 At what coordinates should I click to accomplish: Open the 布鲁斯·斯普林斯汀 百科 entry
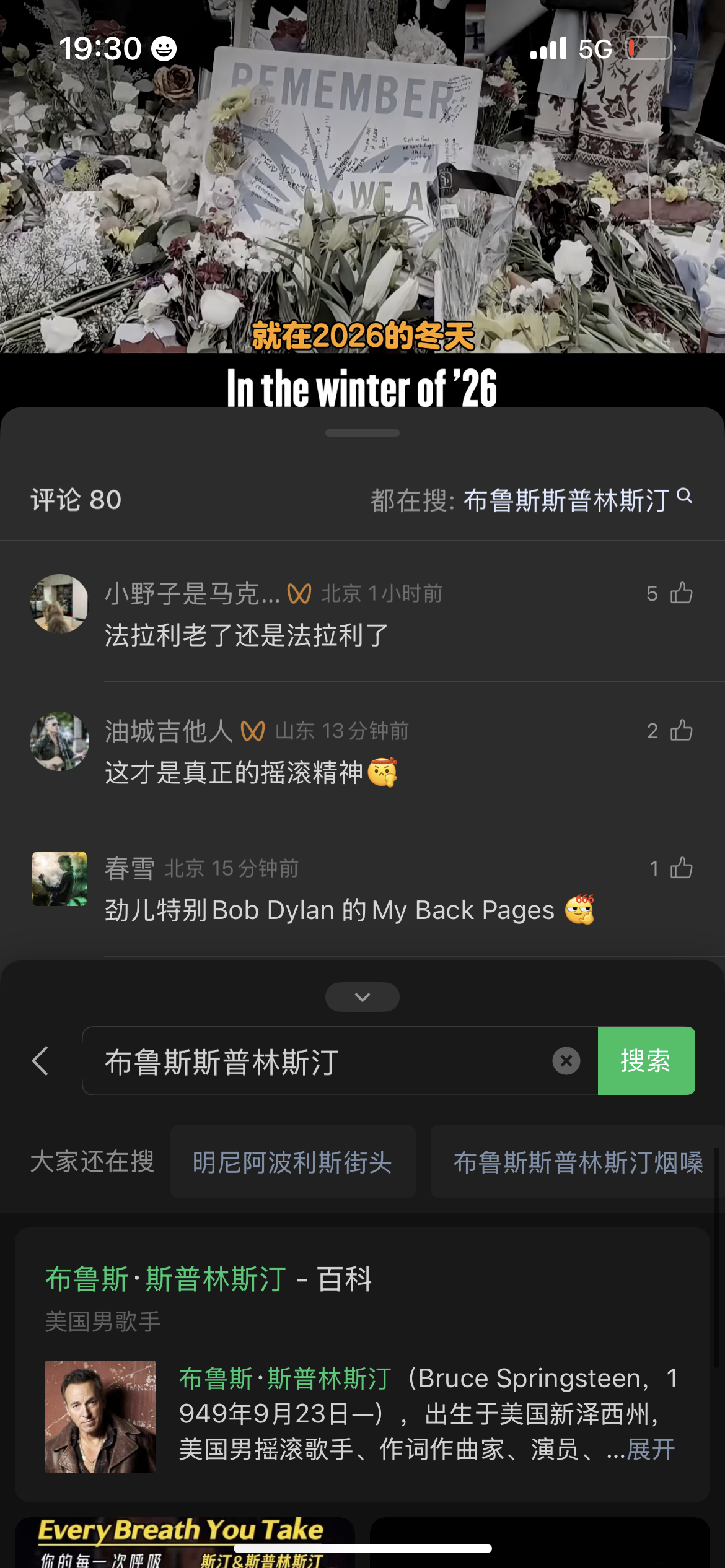(x=208, y=1279)
